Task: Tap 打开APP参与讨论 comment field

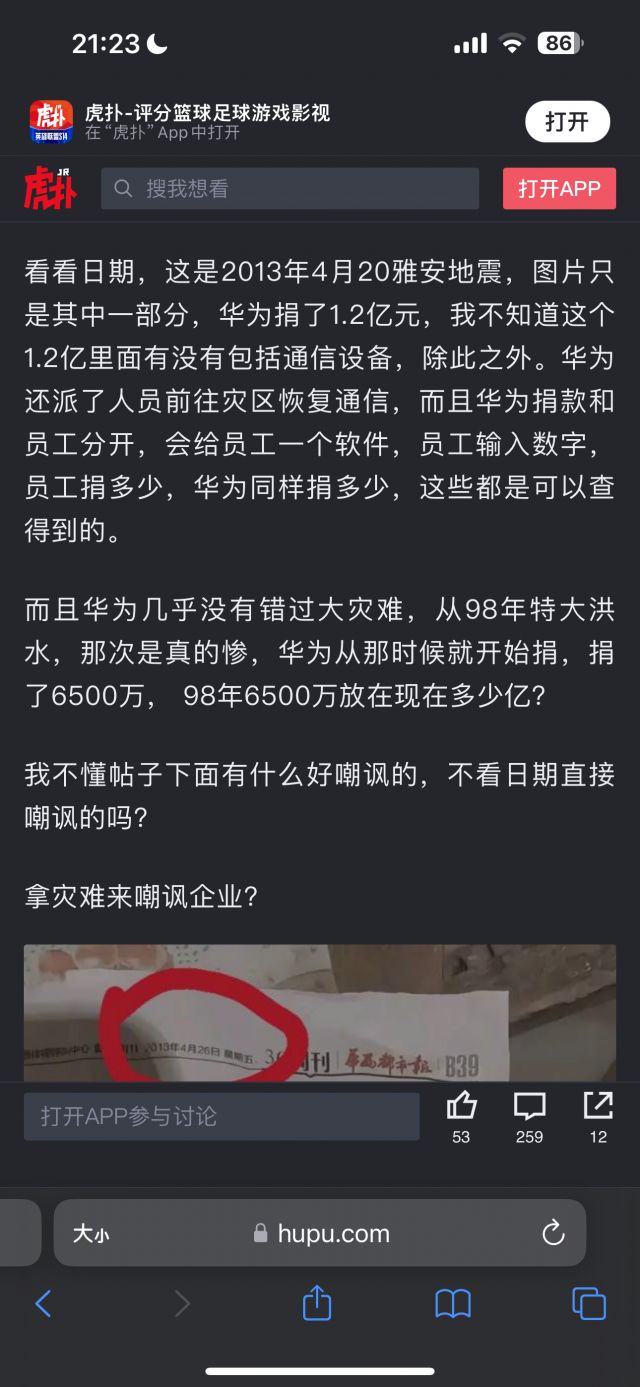Action: (x=221, y=1116)
